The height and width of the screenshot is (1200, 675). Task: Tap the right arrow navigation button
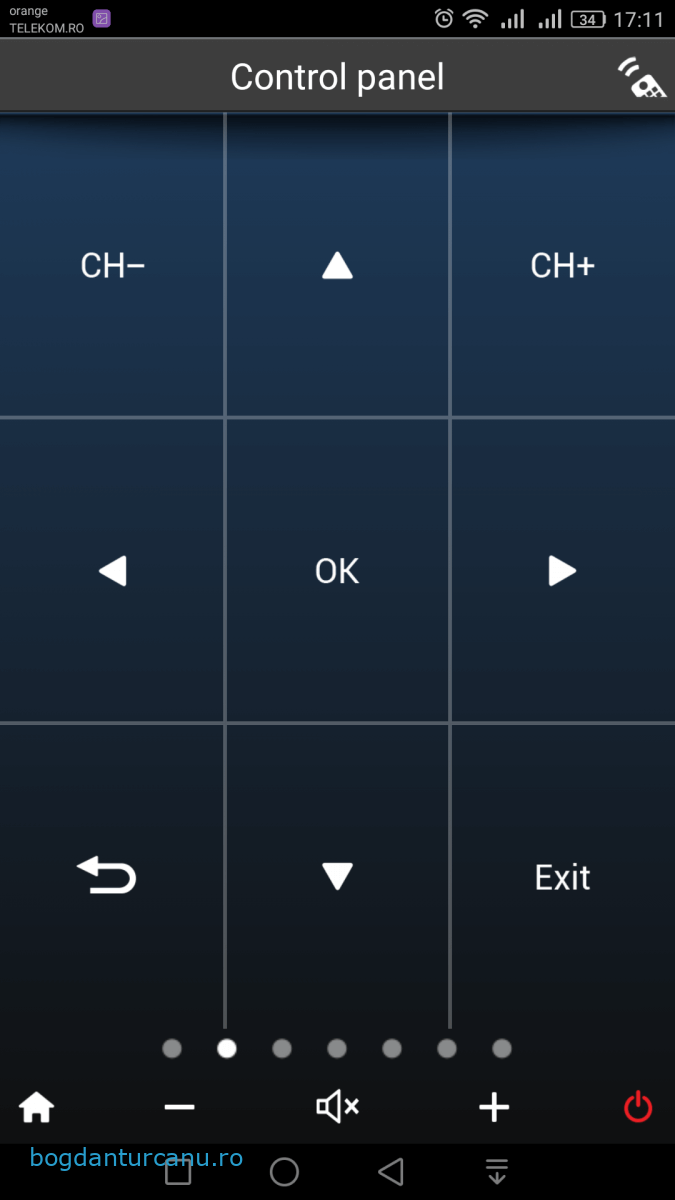click(563, 571)
